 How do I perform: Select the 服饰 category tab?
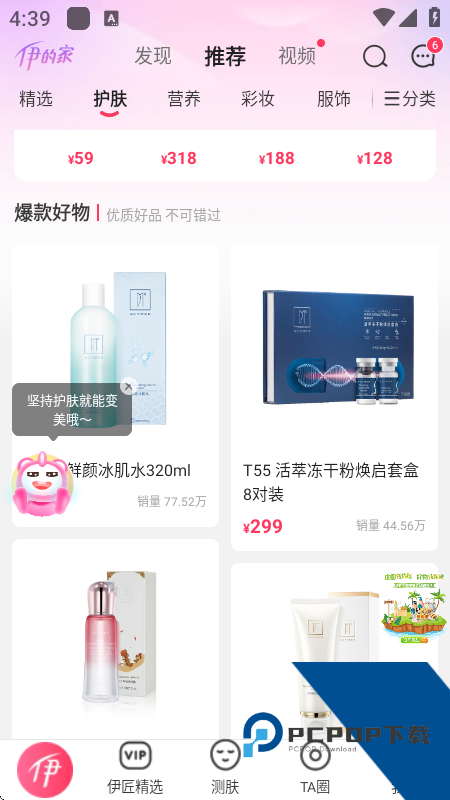(334, 98)
